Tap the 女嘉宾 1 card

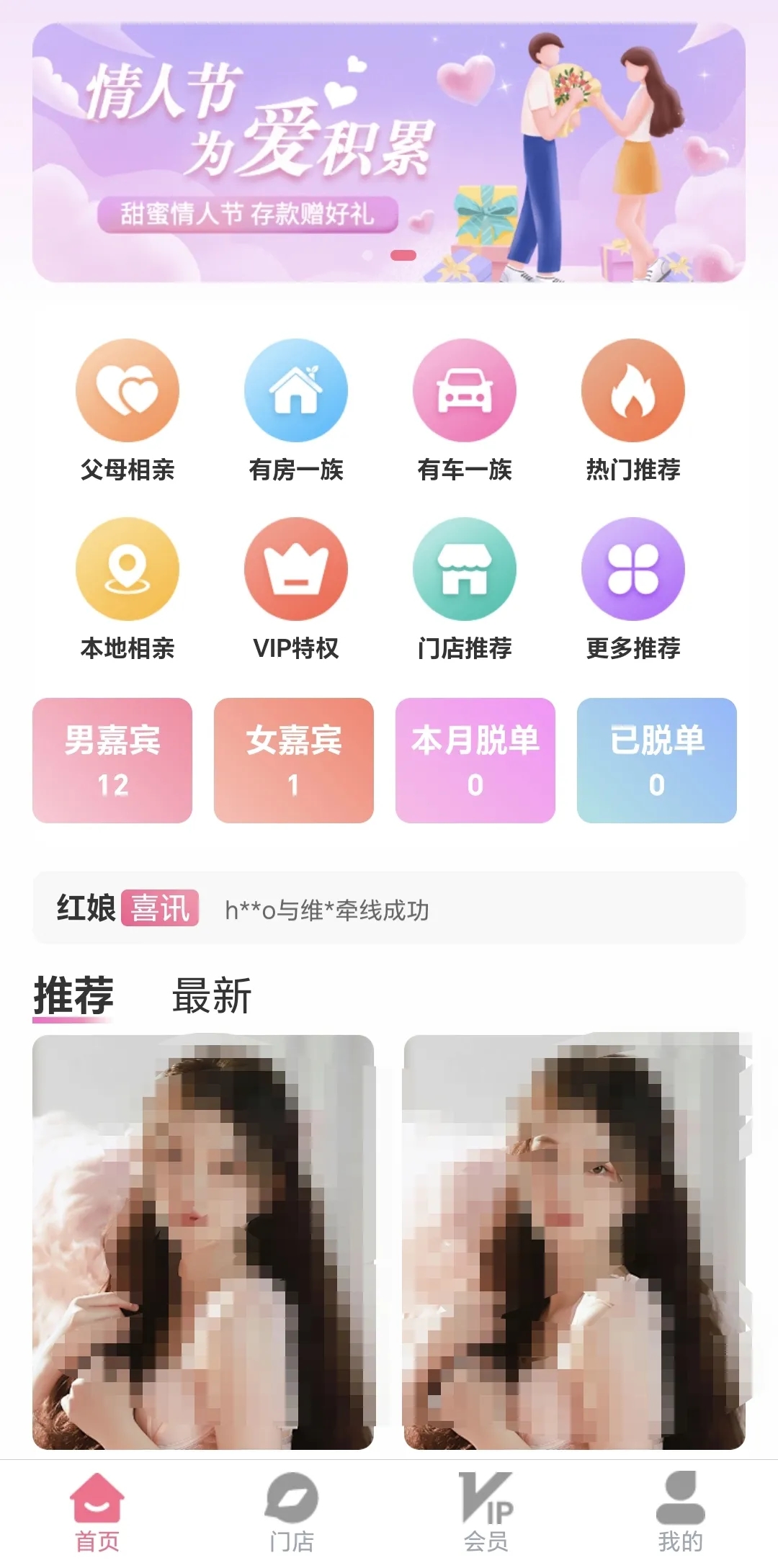click(293, 761)
